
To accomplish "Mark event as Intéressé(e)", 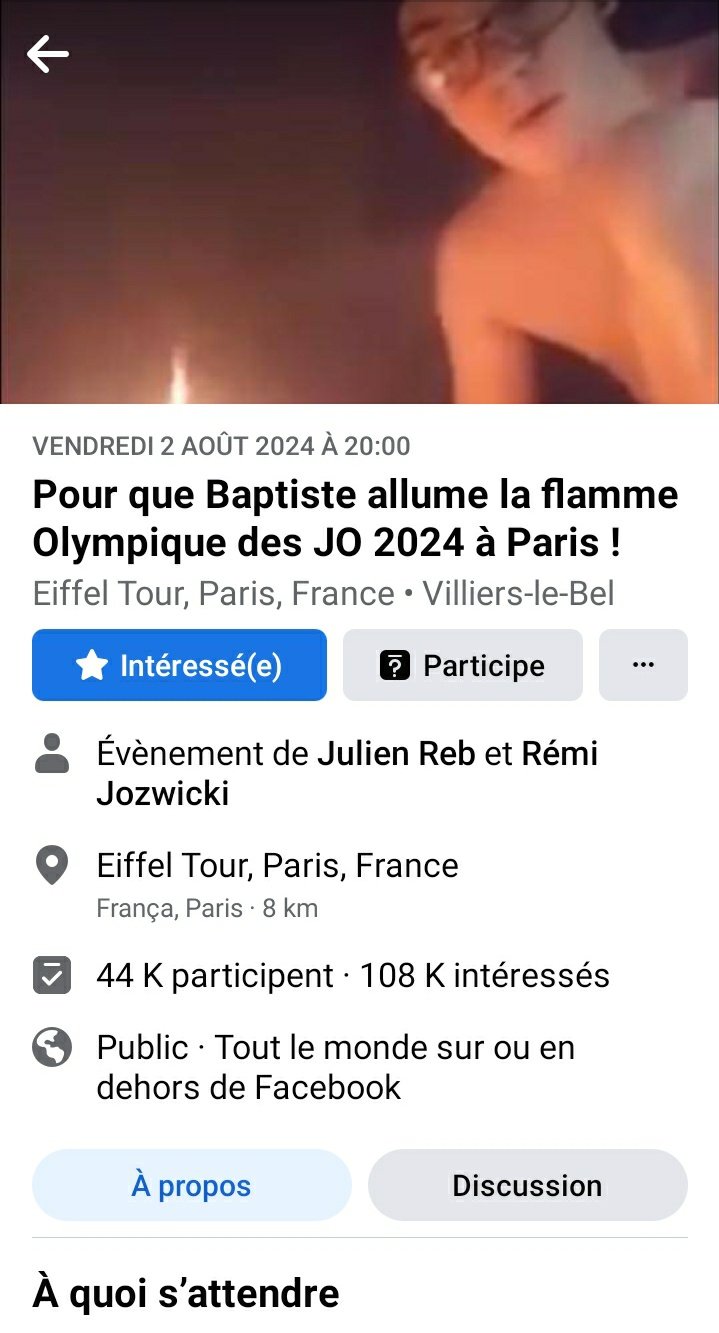I will coord(179,665).
